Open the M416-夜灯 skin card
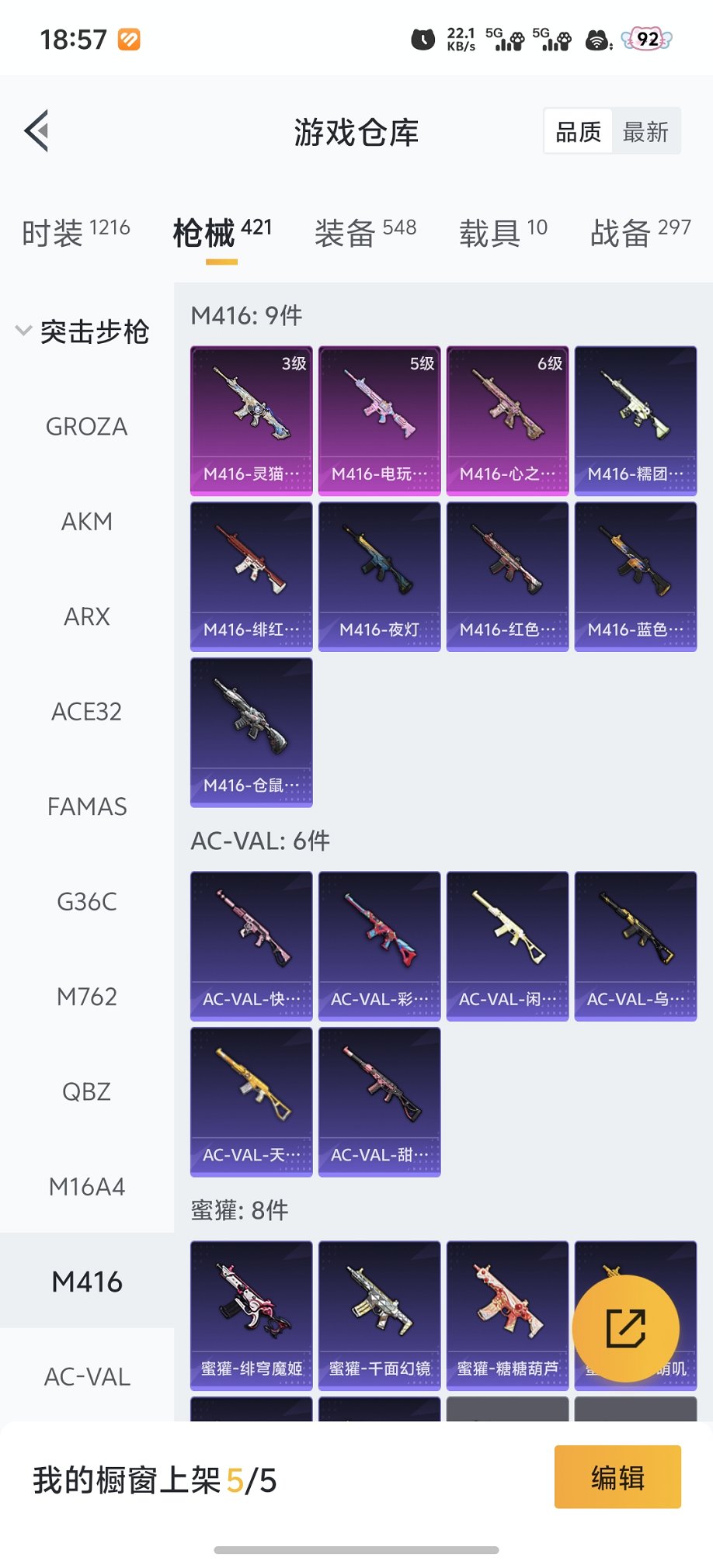Viewport: 713px width, 1568px height. (379, 576)
